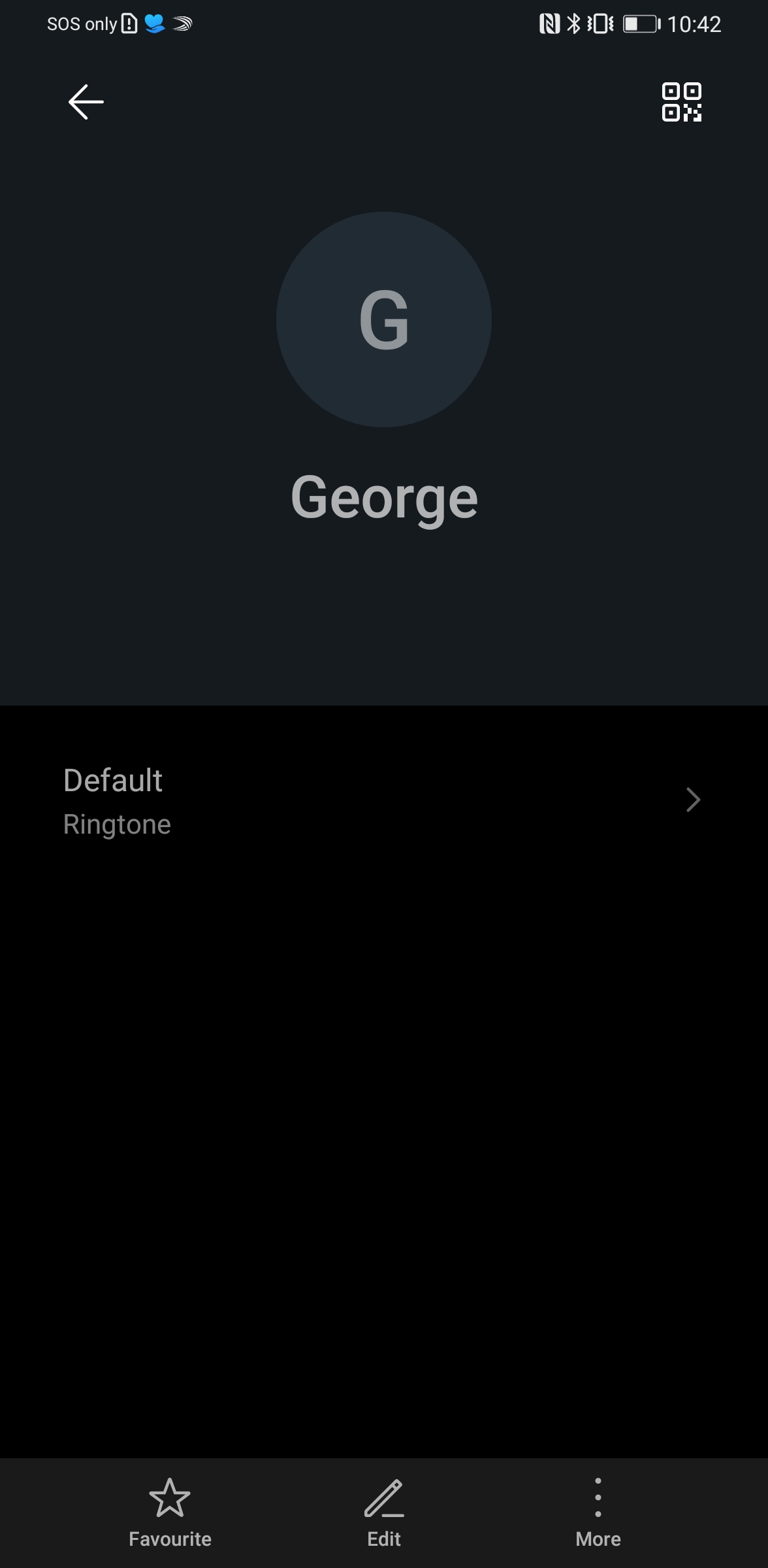This screenshot has width=768, height=1568.
Task: Show the contact QR code
Action: pyautogui.click(x=681, y=102)
